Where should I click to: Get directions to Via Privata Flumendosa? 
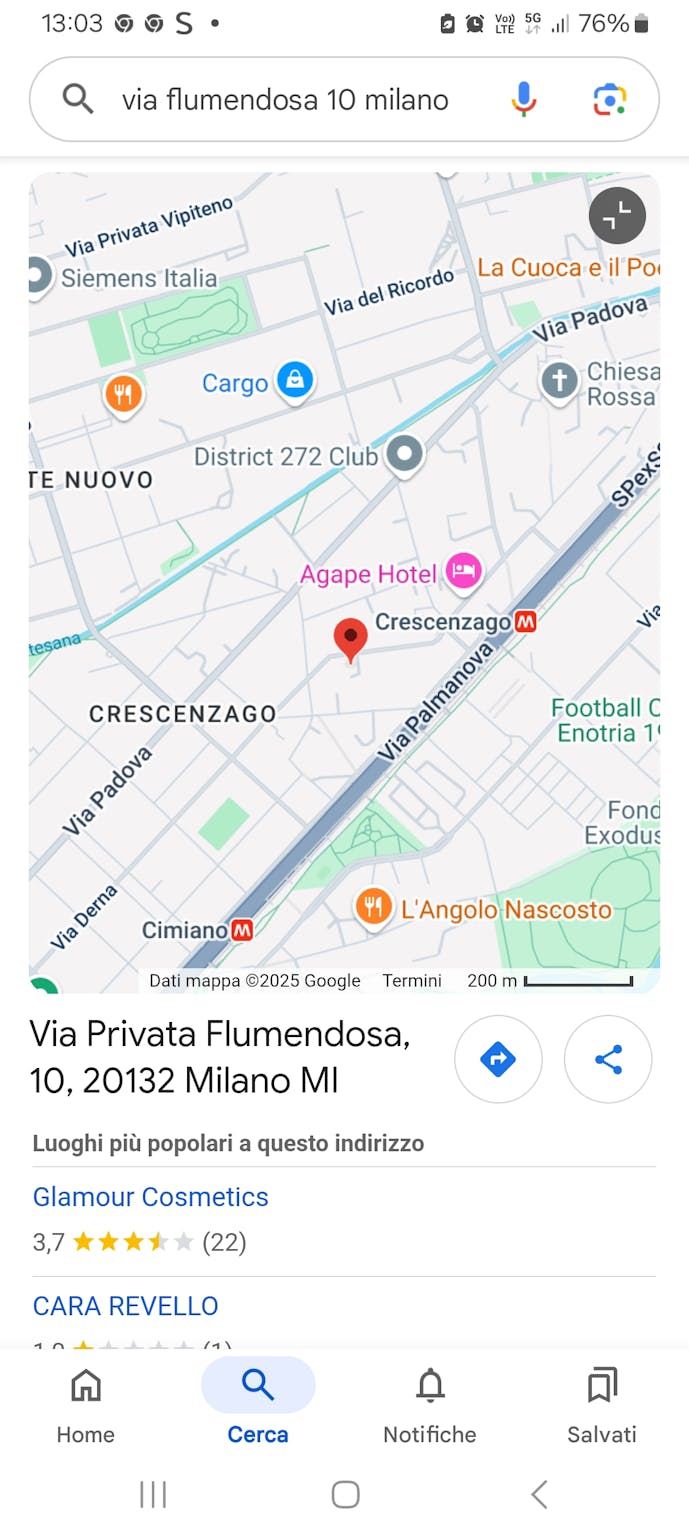(498, 1059)
